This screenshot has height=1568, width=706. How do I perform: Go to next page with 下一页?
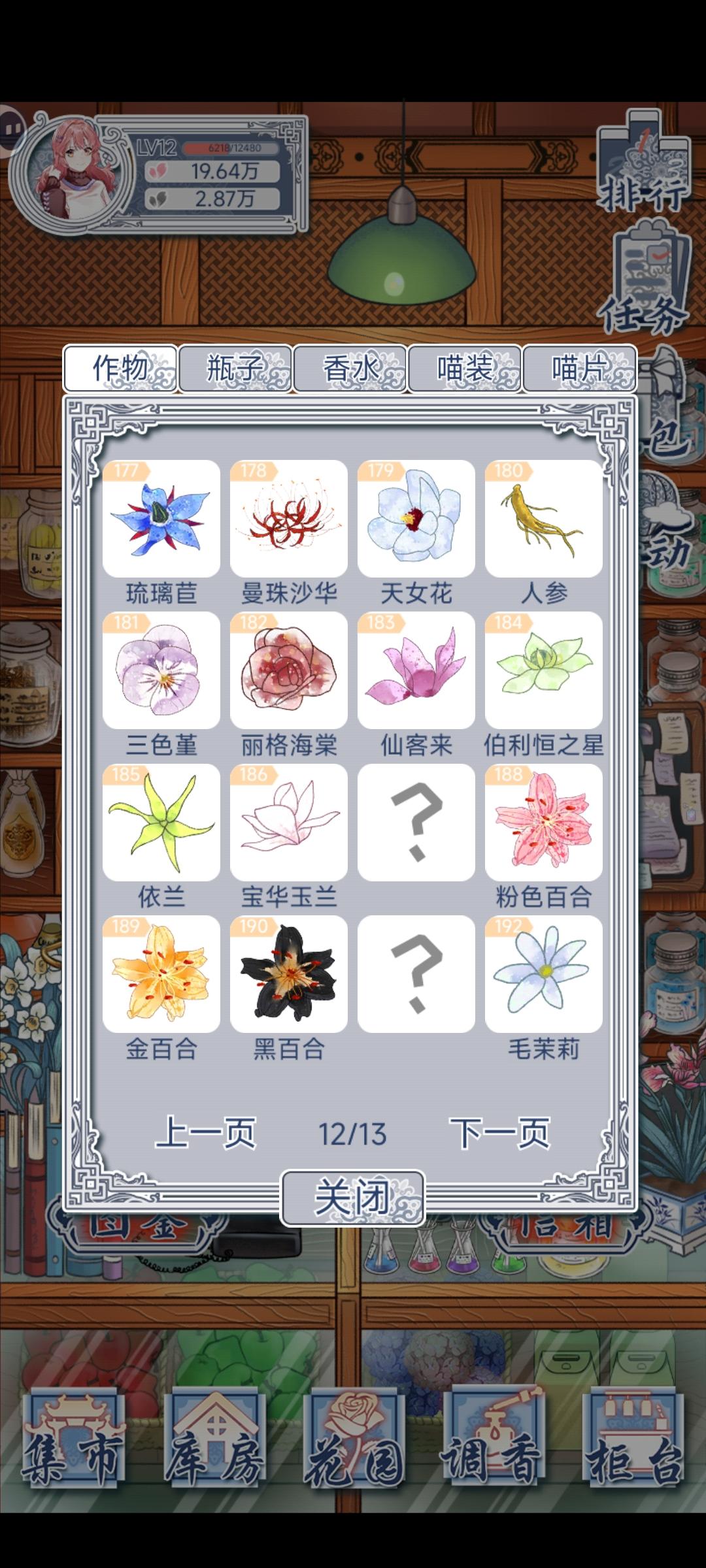pyautogui.click(x=500, y=1134)
